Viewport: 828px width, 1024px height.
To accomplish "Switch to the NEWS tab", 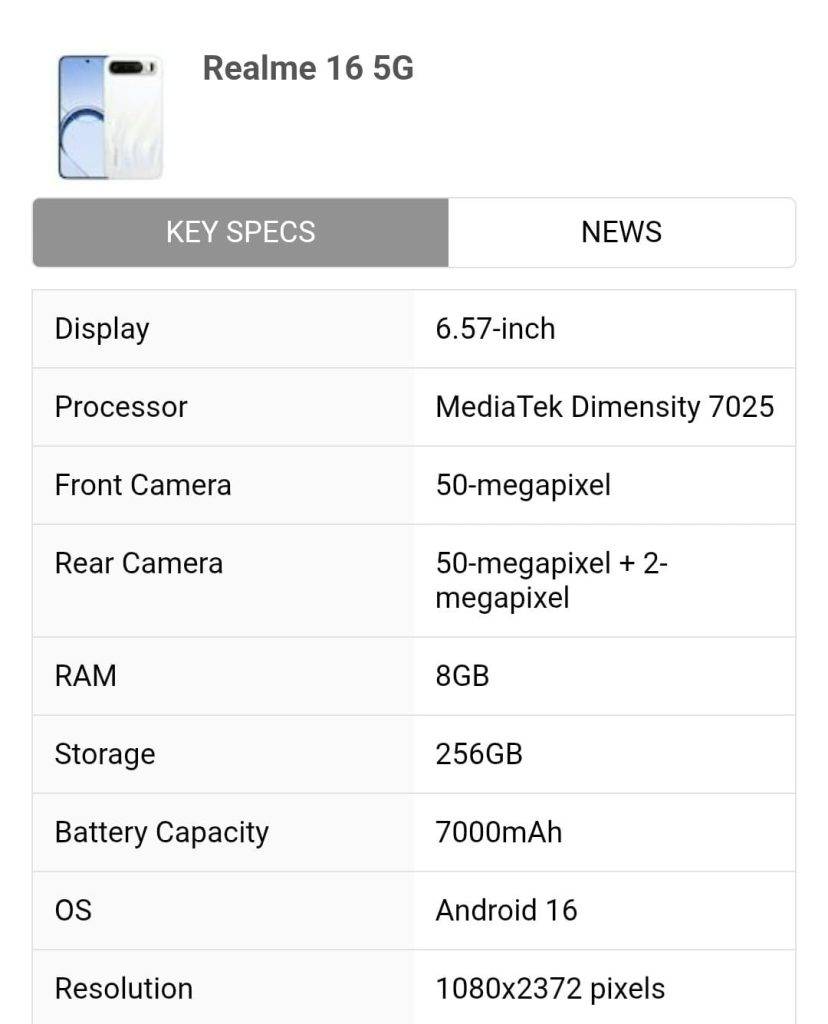I will pos(621,232).
